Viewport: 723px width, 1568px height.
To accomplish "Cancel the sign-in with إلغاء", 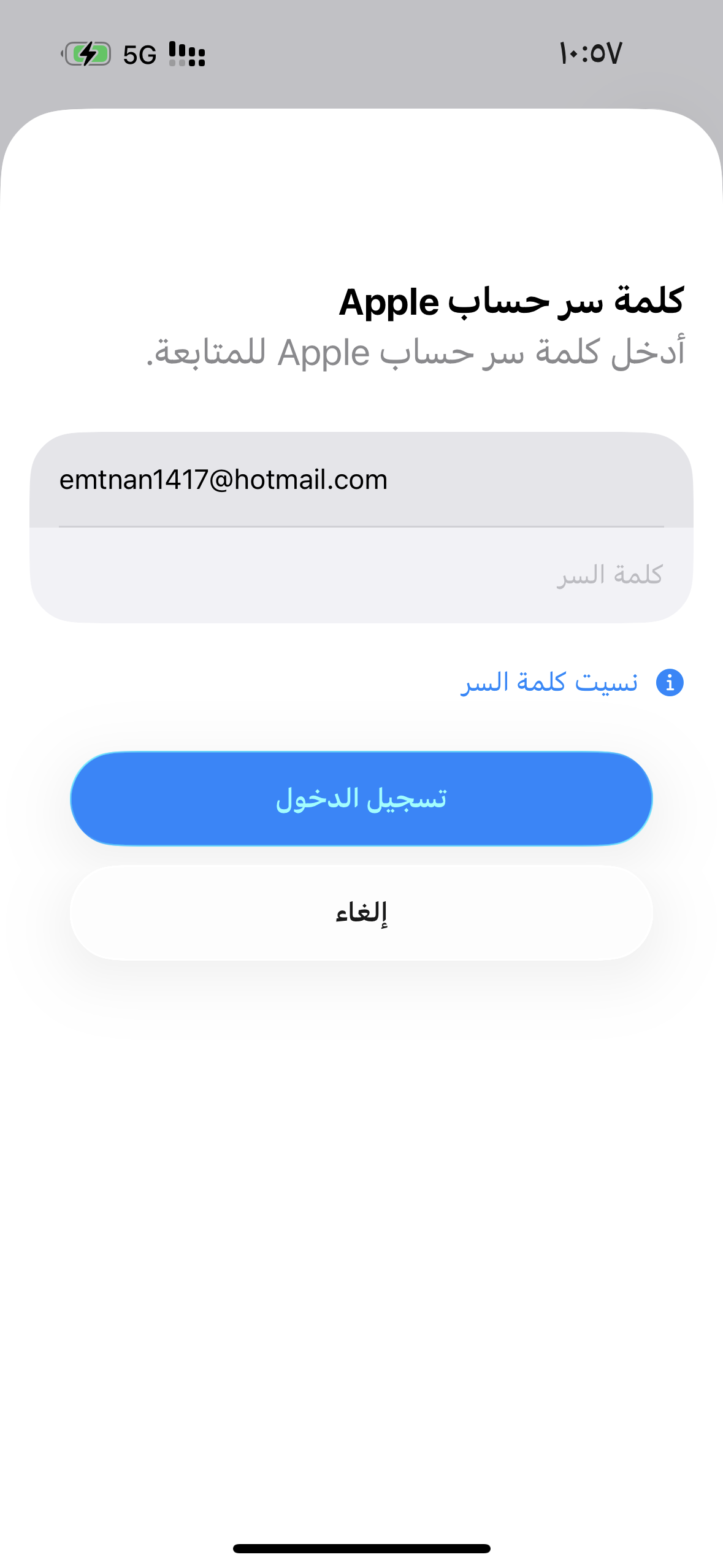I will (x=361, y=913).
